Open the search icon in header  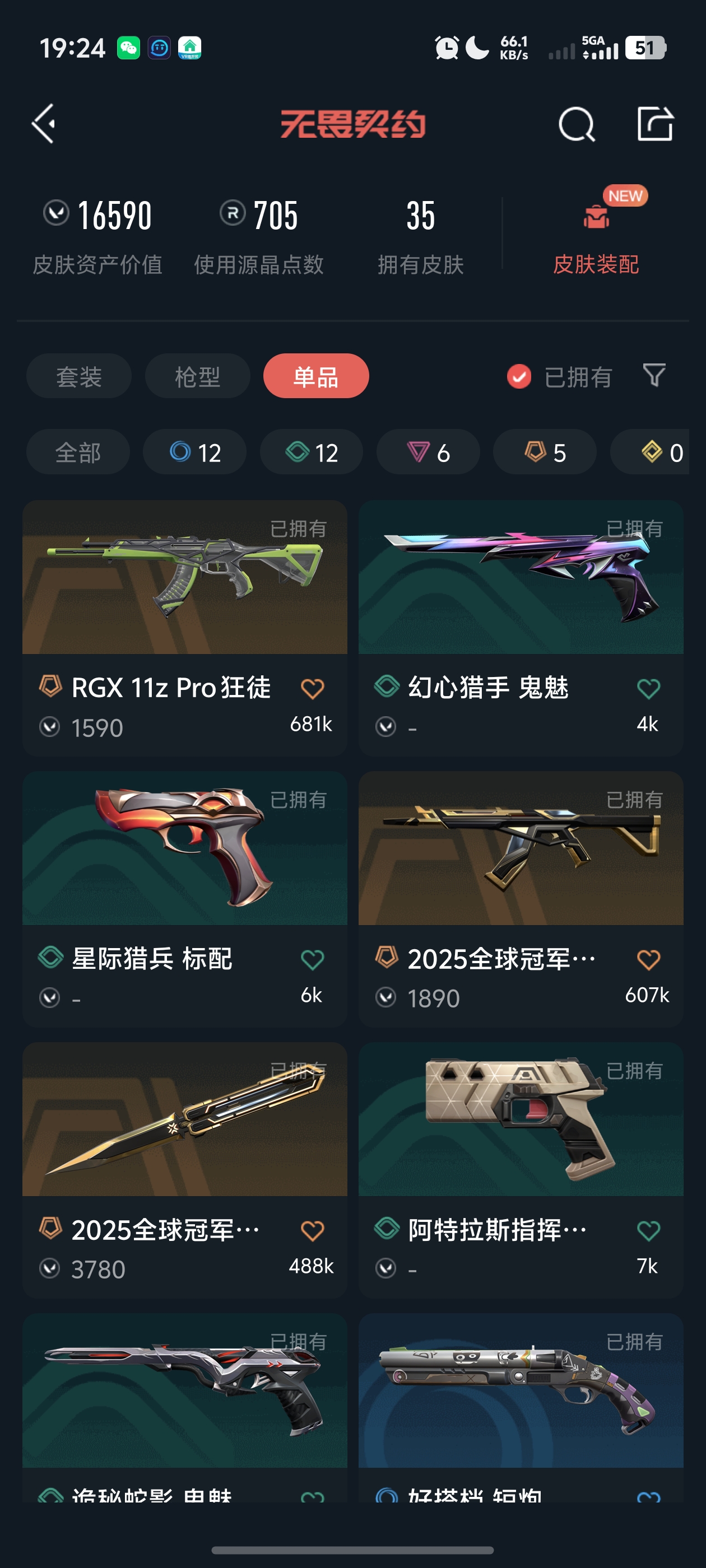575,124
